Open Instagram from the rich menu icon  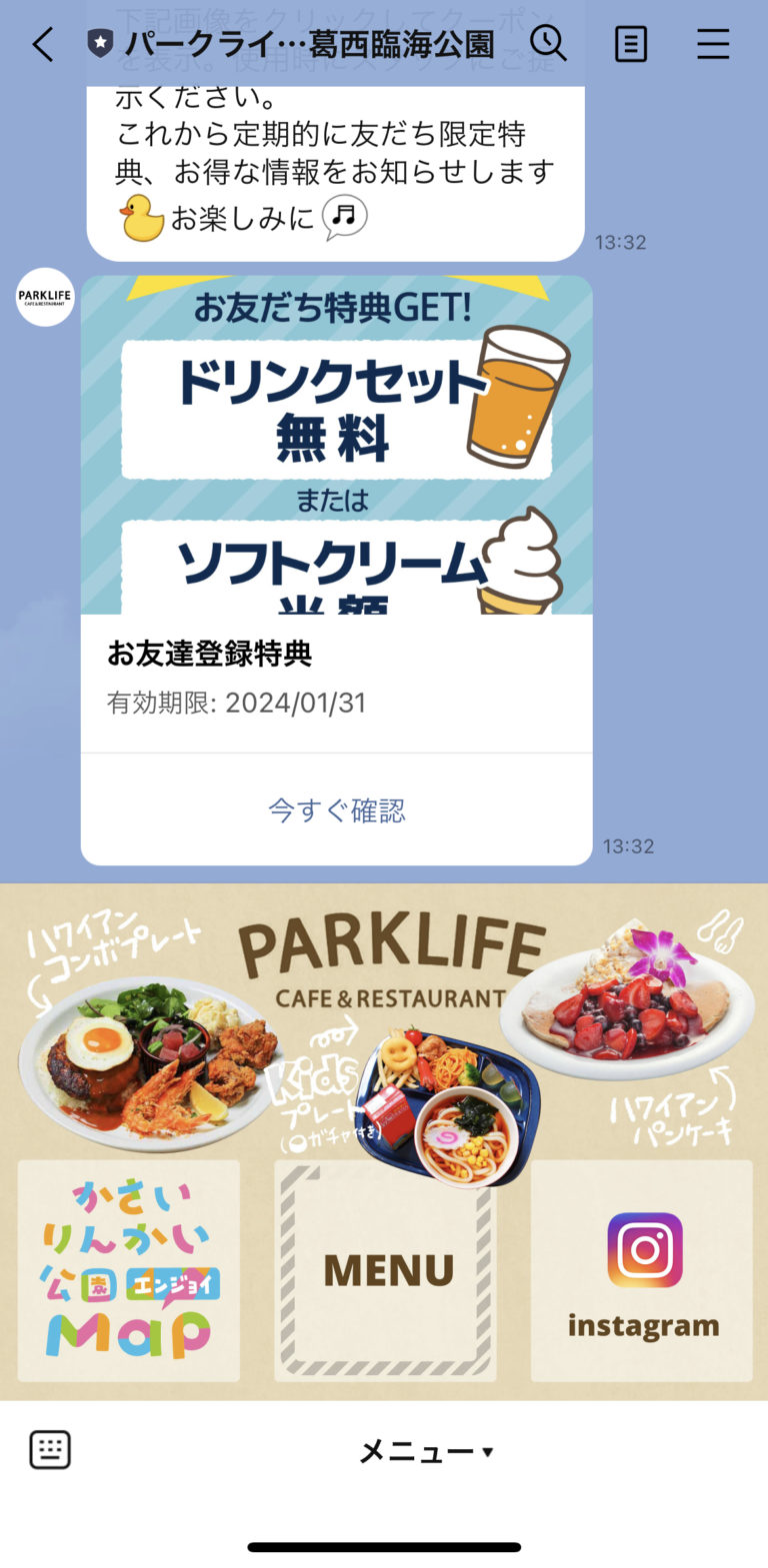[641, 1271]
